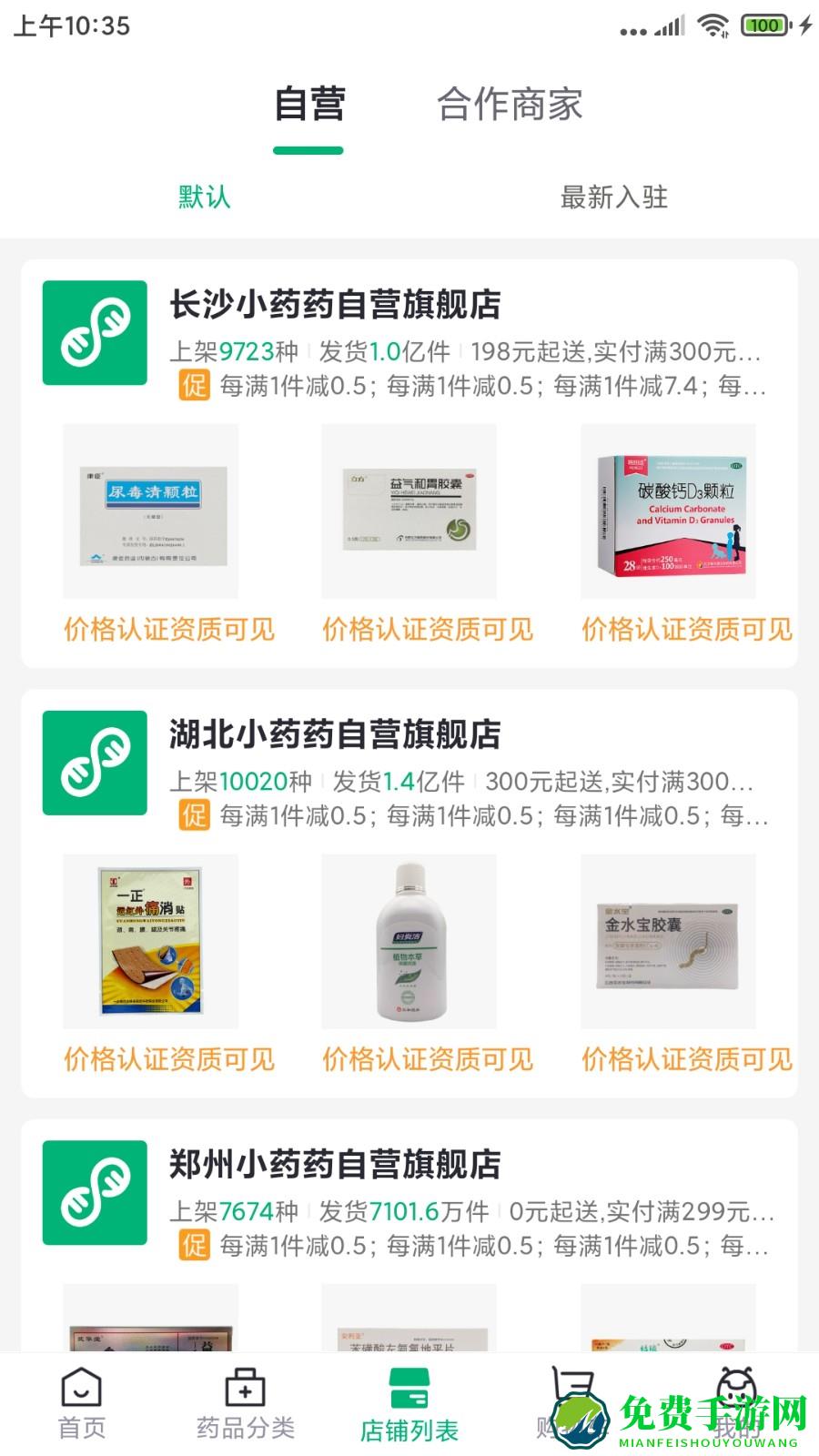Tap the 促 promo badge on 郑州 store

coord(194,1246)
